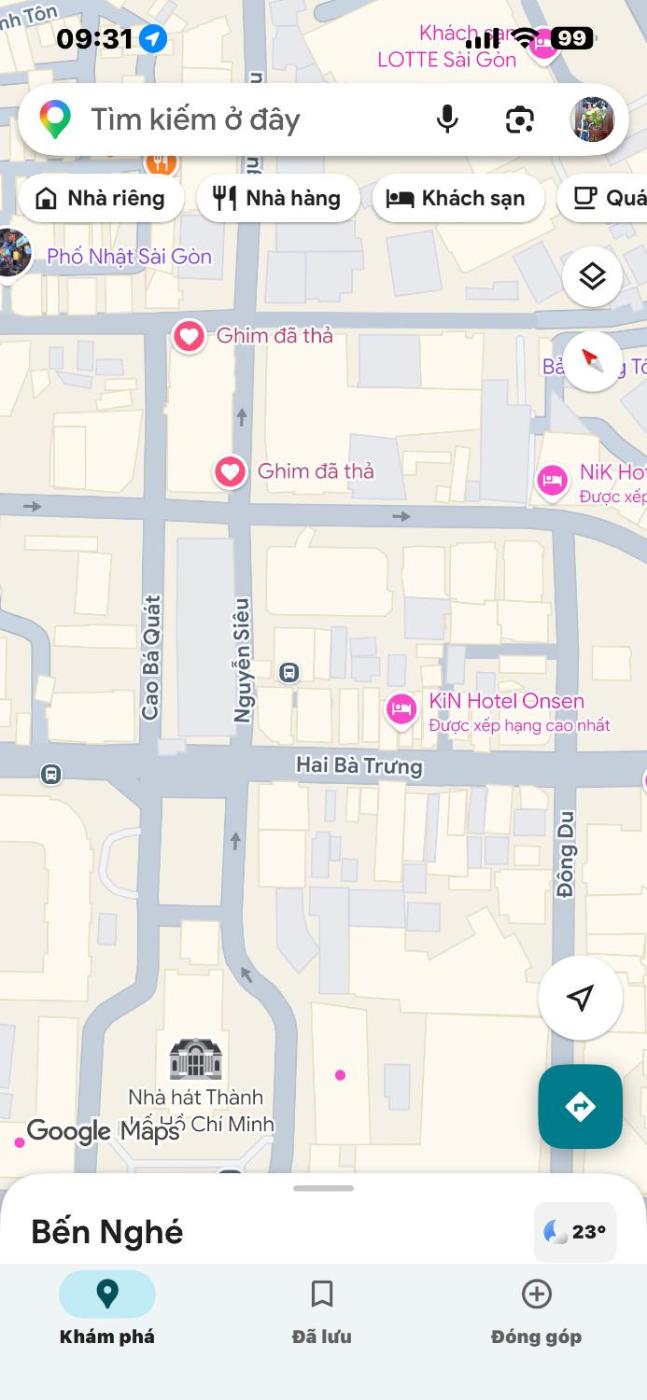Open the "Nhà hát Thành phố" landmark pin

click(x=195, y=1059)
